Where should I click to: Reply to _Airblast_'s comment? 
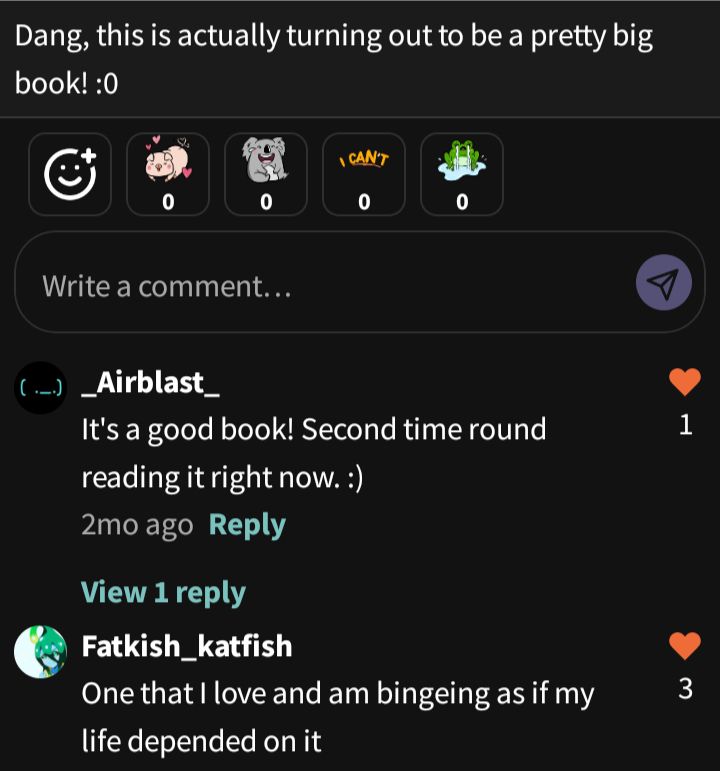tap(247, 525)
